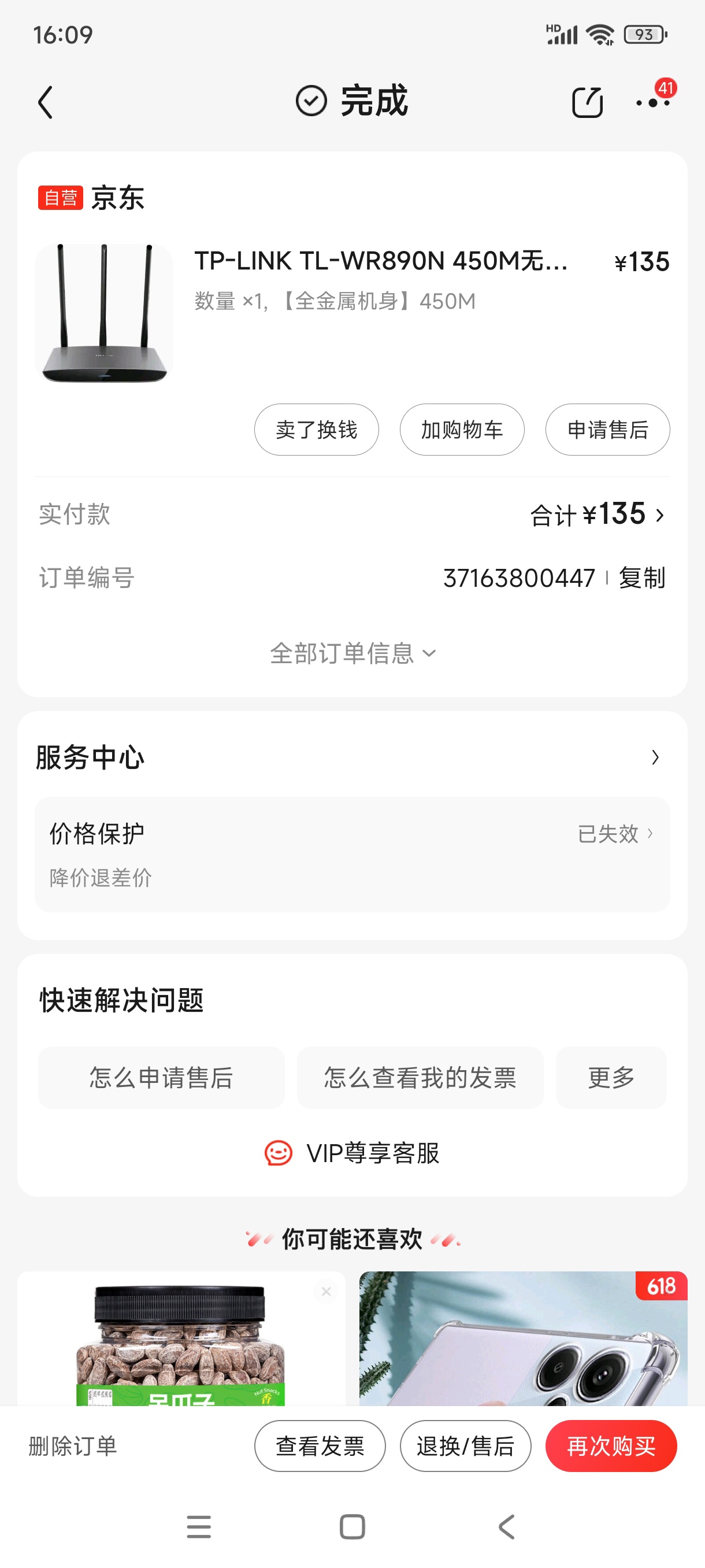Tap 查看发票 to view the invoice
This screenshot has height=1568, width=705.
pyautogui.click(x=320, y=1445)
